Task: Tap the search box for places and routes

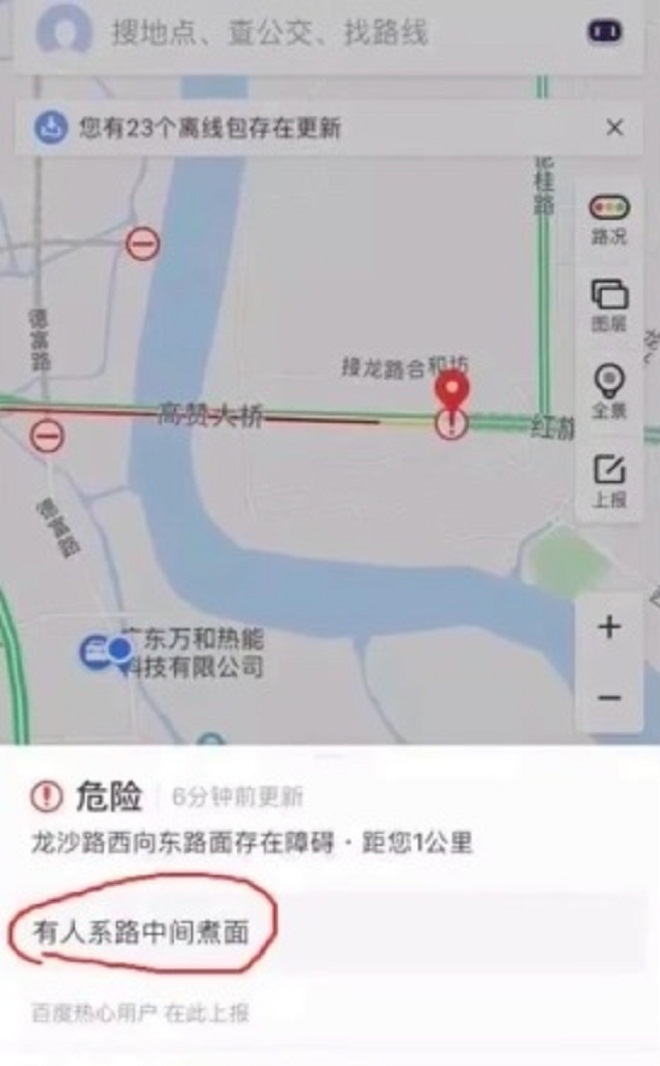Action: [x=270, y=33]
